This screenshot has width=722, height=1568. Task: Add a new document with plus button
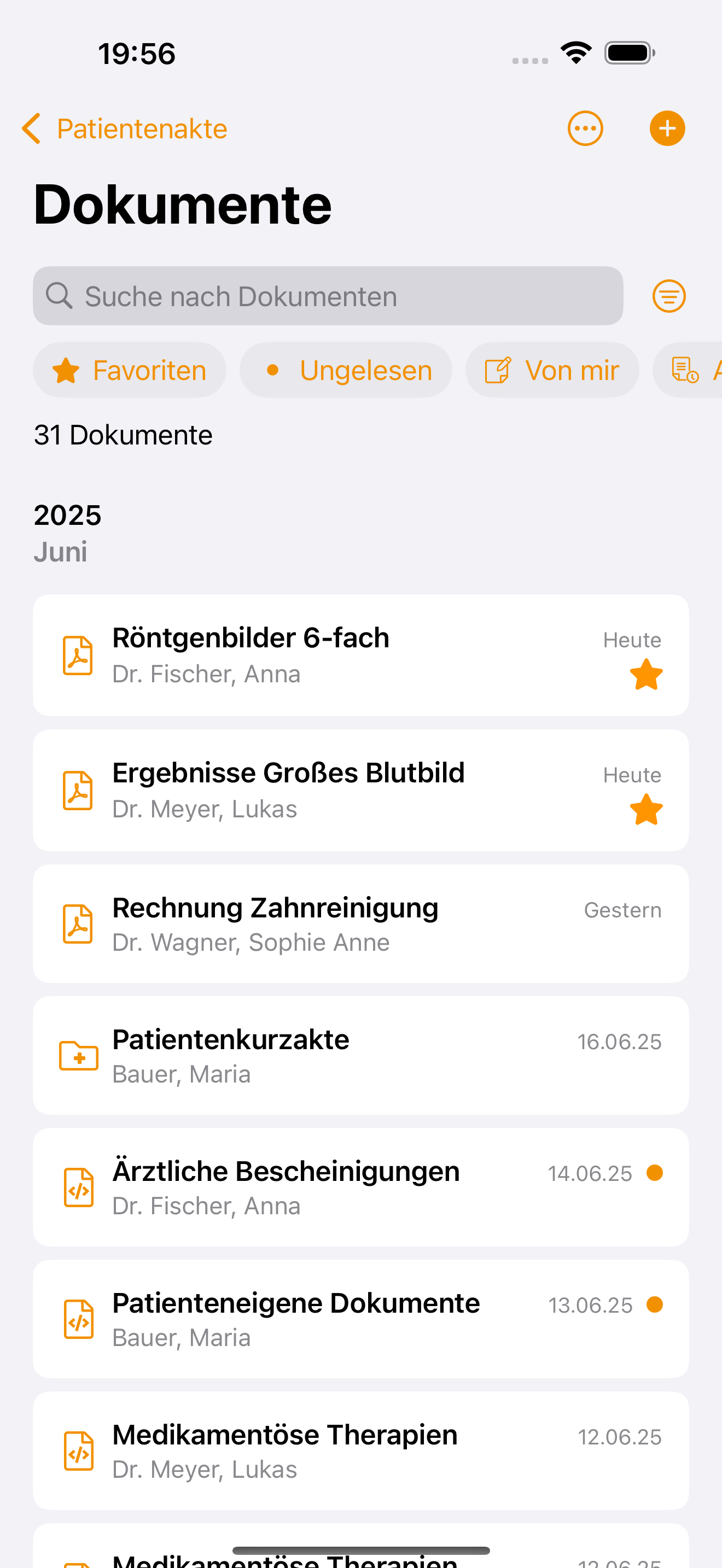(667, 128)
